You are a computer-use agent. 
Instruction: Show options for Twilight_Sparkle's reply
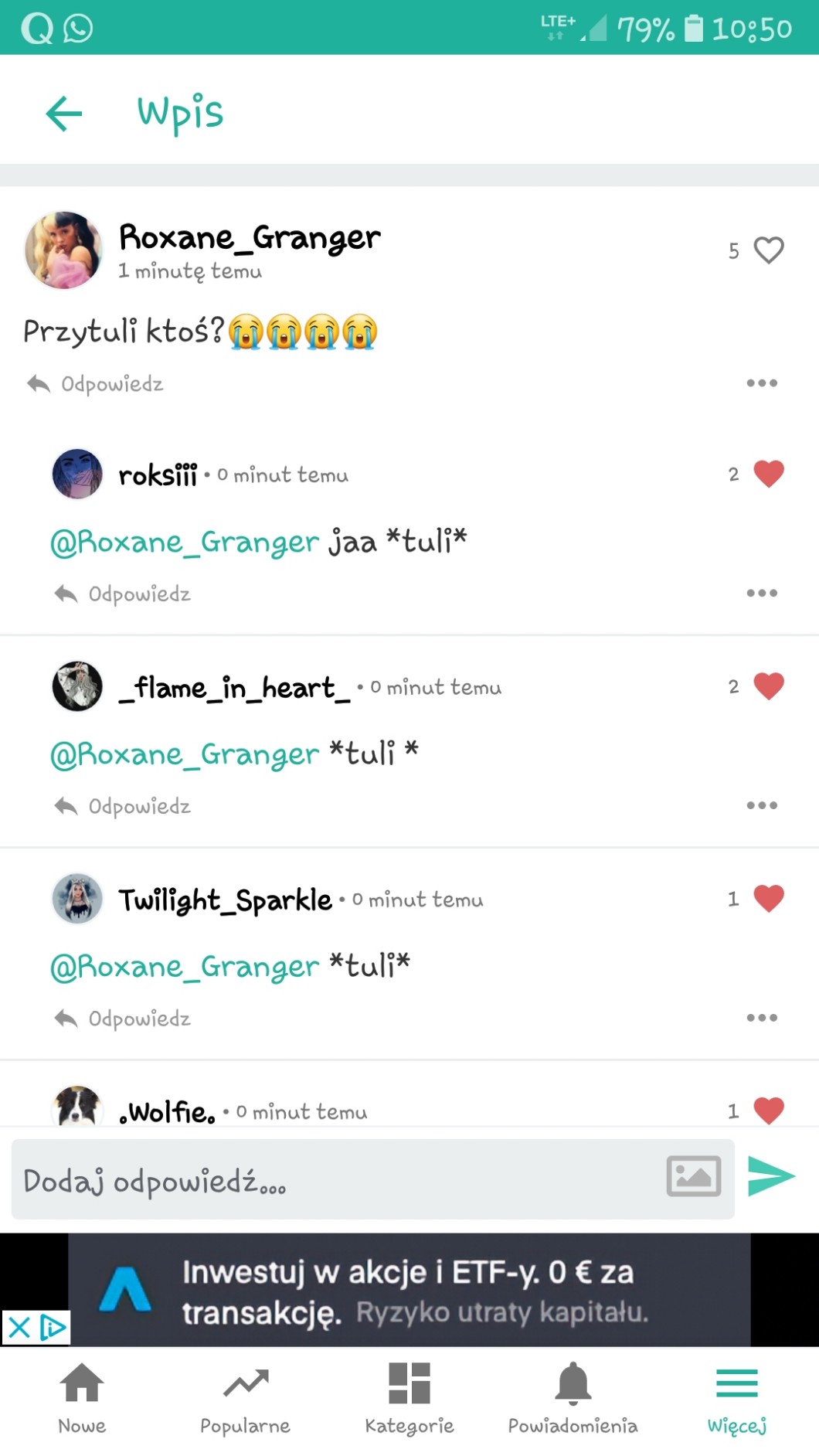762,1018
